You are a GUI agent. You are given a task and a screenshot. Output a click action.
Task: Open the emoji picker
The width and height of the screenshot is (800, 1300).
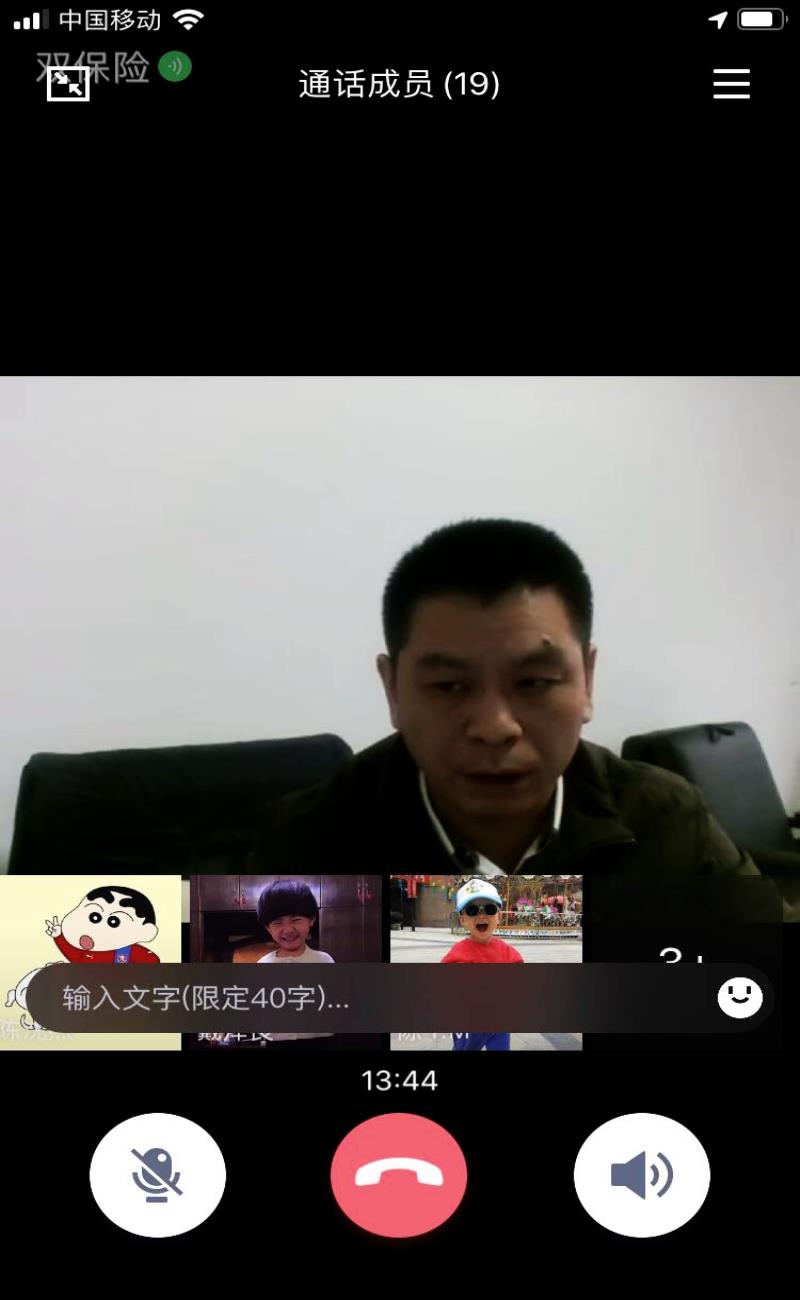pos(739,997)
